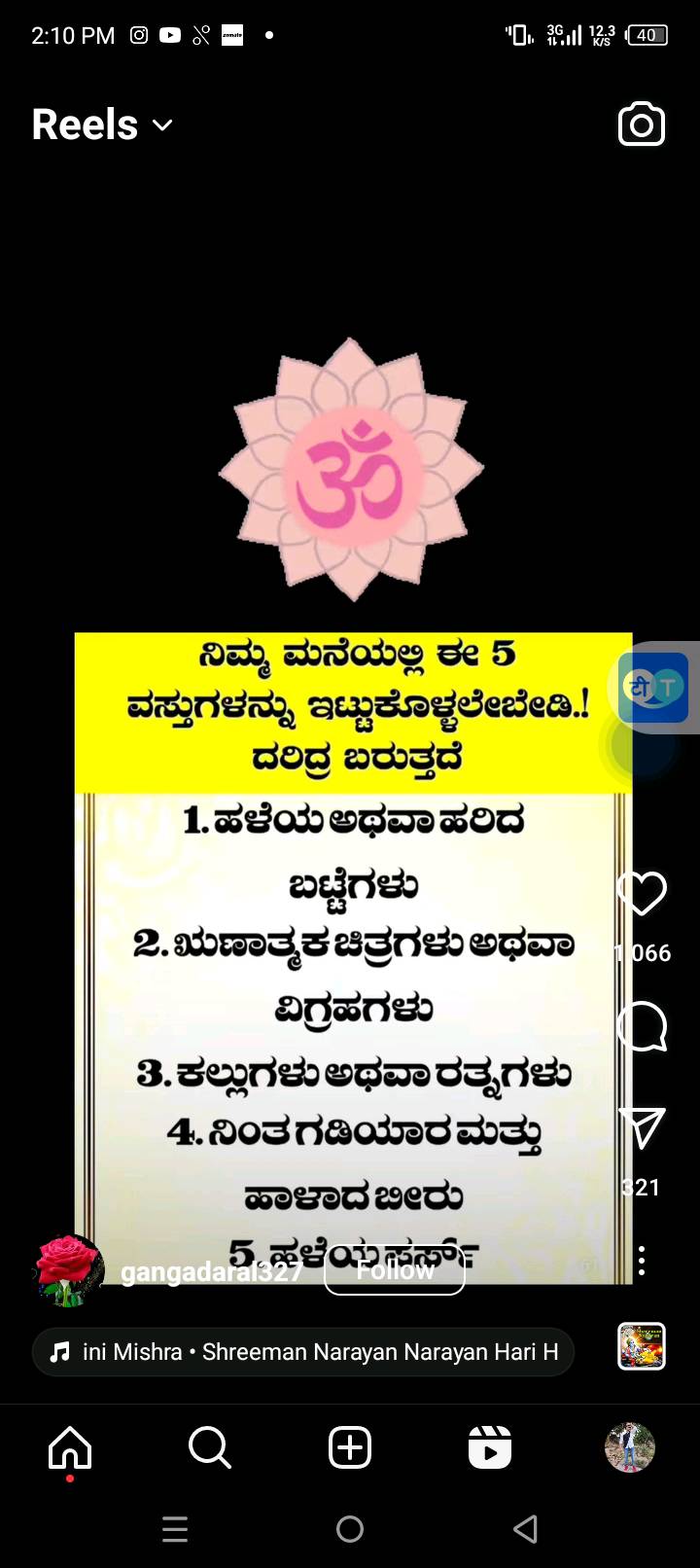Switch to the Reels tab
Image resolution: width=700 pixels, height=1568 pixels.
(490, 1448)
